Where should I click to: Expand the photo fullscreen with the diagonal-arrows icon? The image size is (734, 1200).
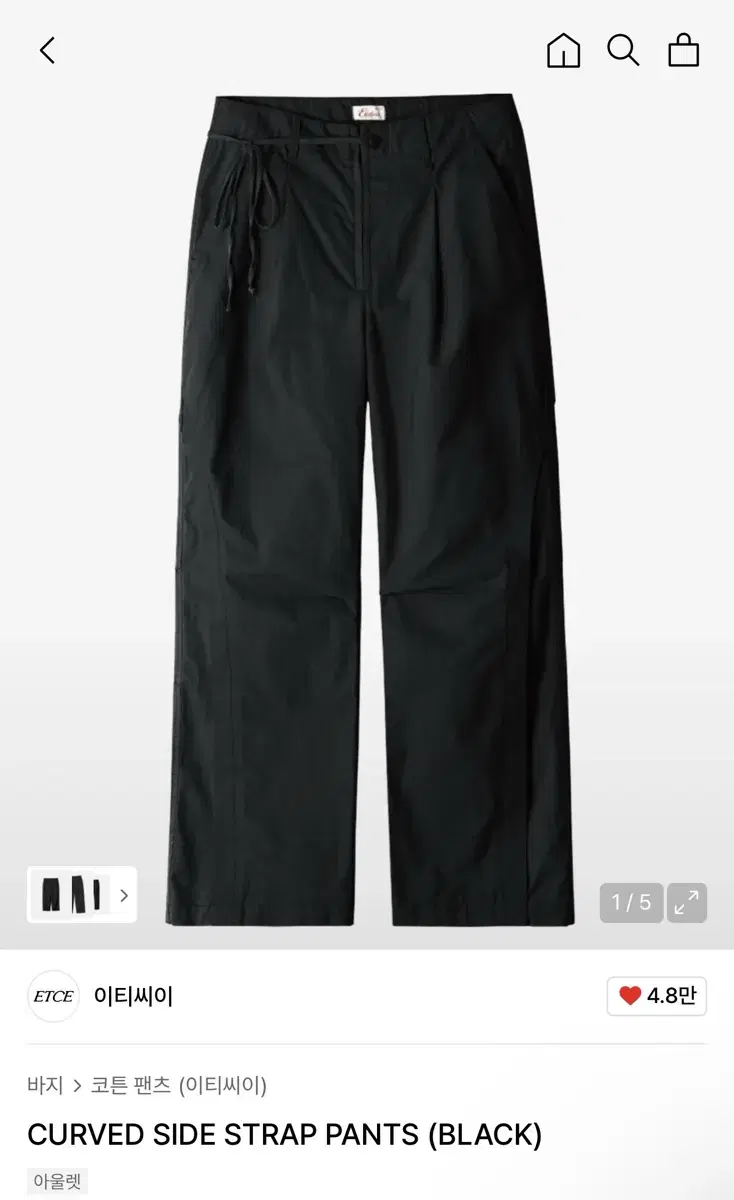coord(687,903)
